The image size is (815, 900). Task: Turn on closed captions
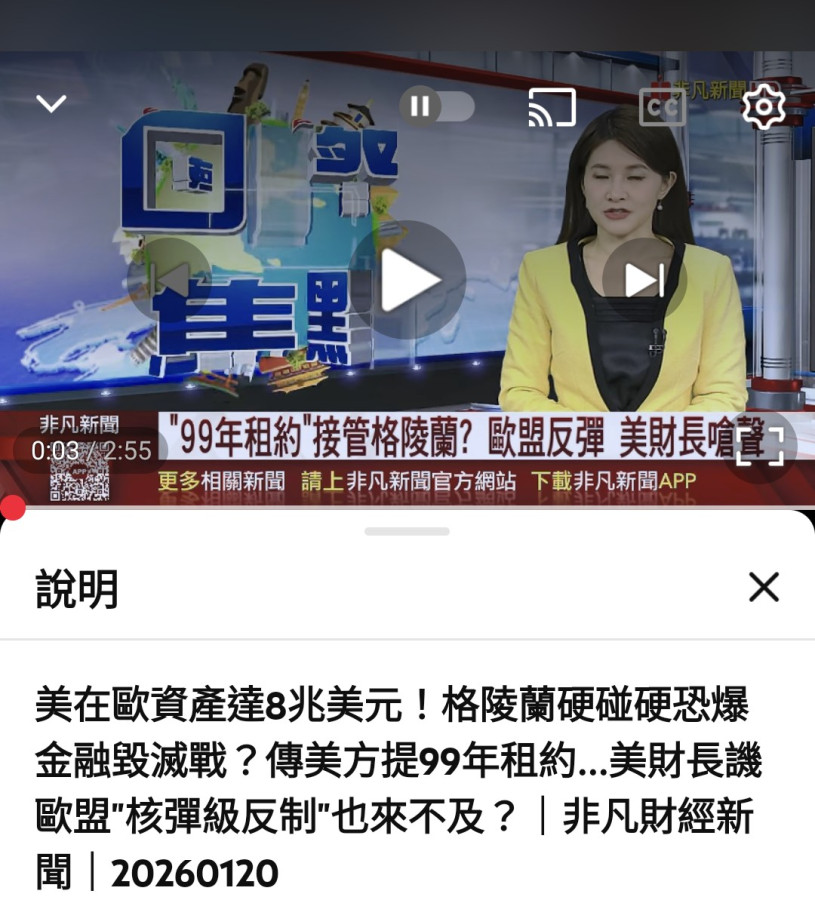662,107
